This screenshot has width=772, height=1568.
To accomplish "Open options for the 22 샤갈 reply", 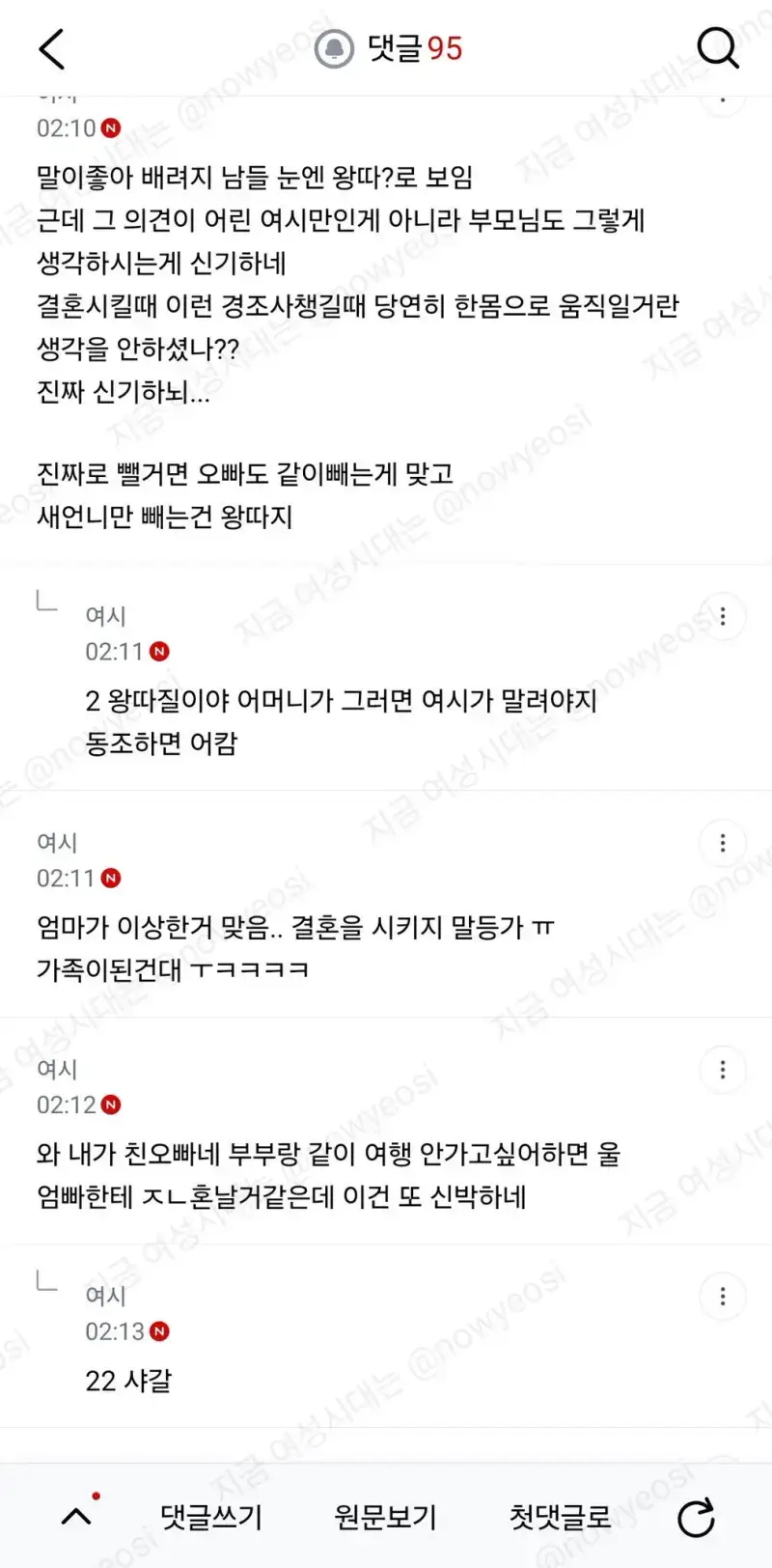I will pyautogui.click(x=723, y=1296).
